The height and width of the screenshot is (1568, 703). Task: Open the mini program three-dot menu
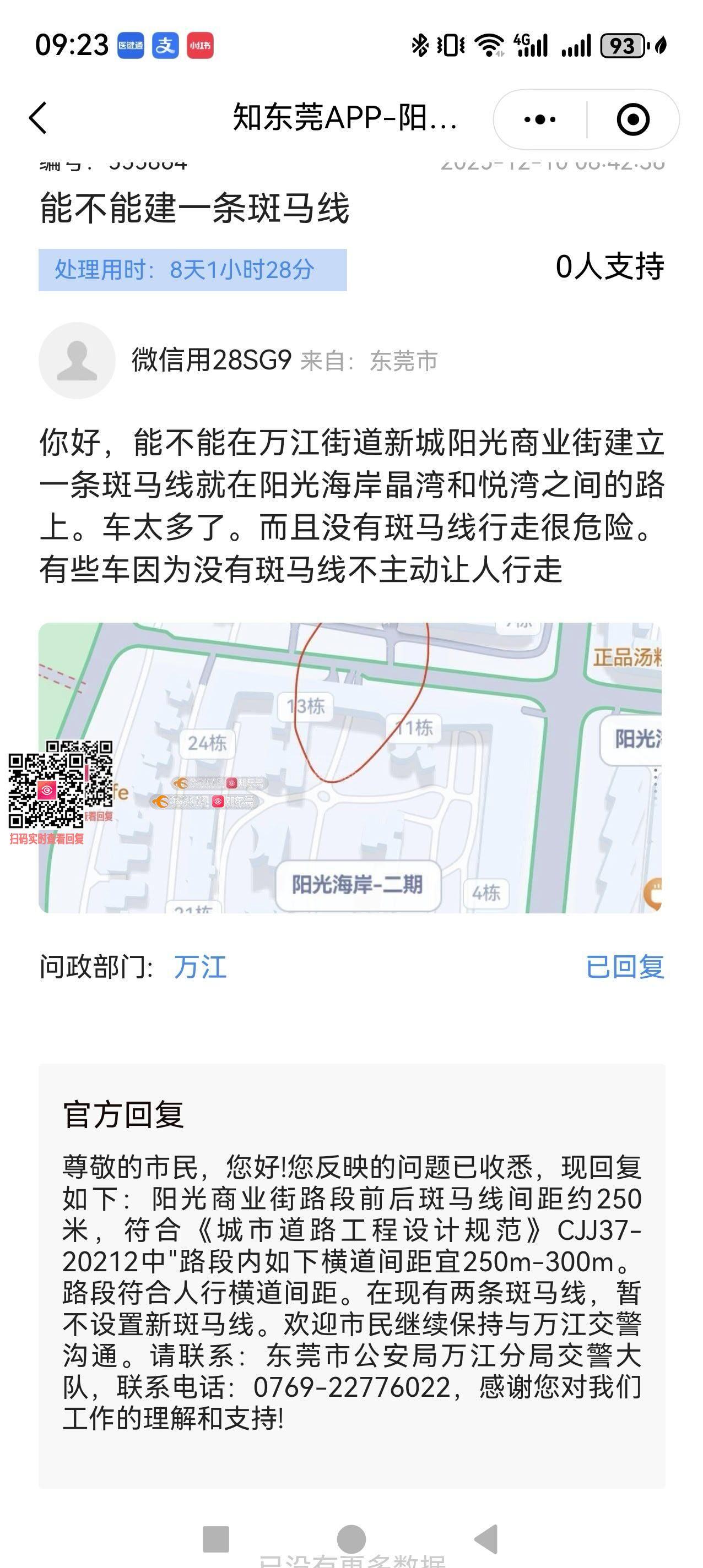click(540, 119)
